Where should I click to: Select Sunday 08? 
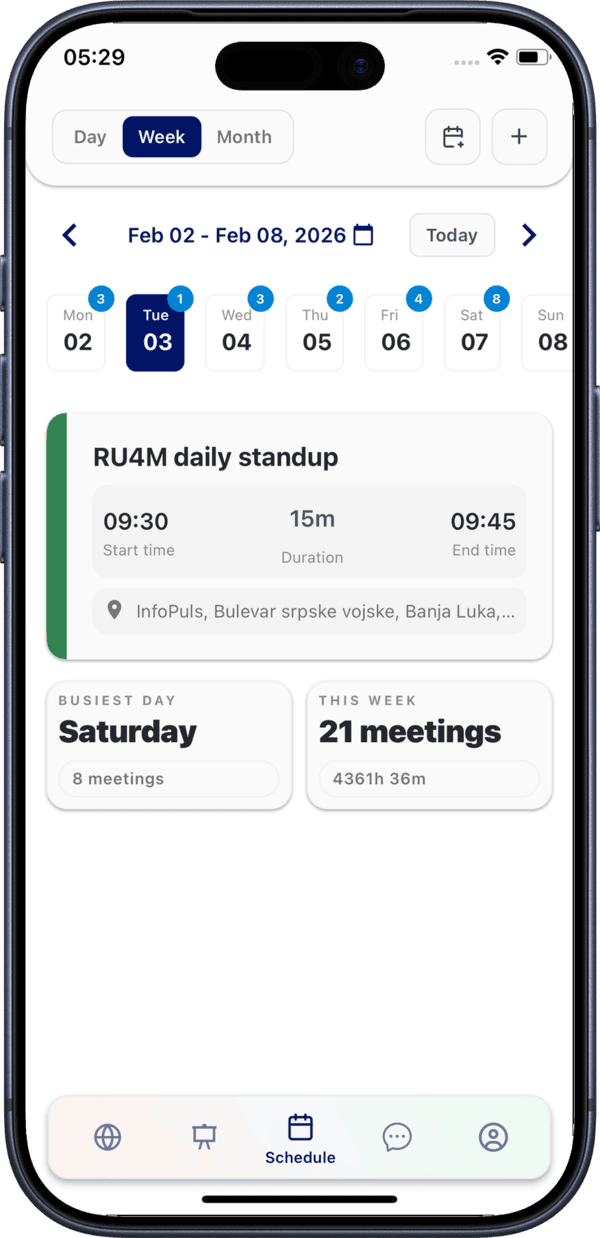coord(550,333)
